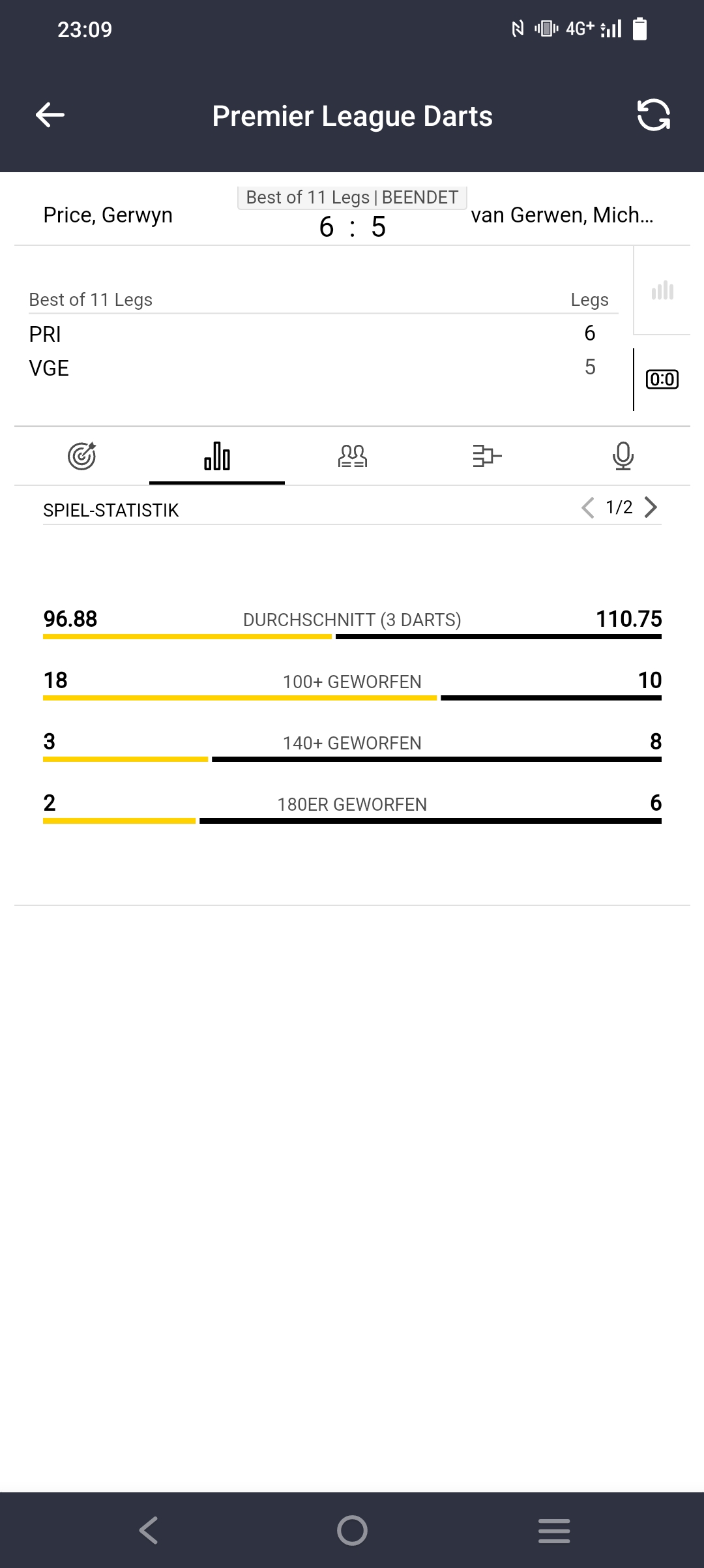This screenshot has width=704, height=1568.
Task: Go to next statistics page
Action: pyautogui.click(x=651, y=507)
